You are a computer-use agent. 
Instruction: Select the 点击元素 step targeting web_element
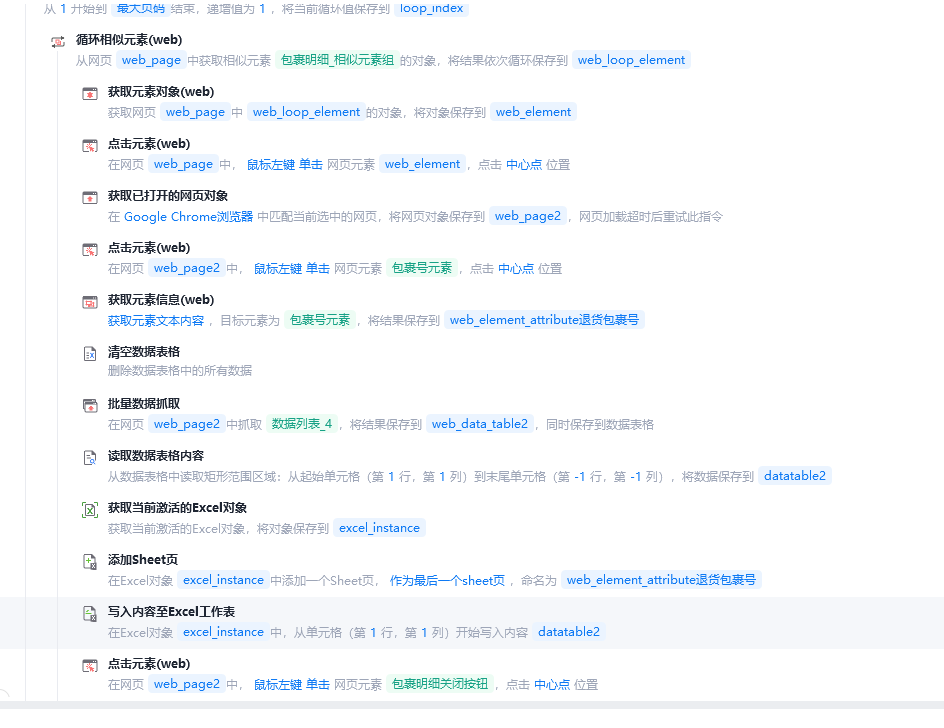pyautogui.click(x=148, y=144)
